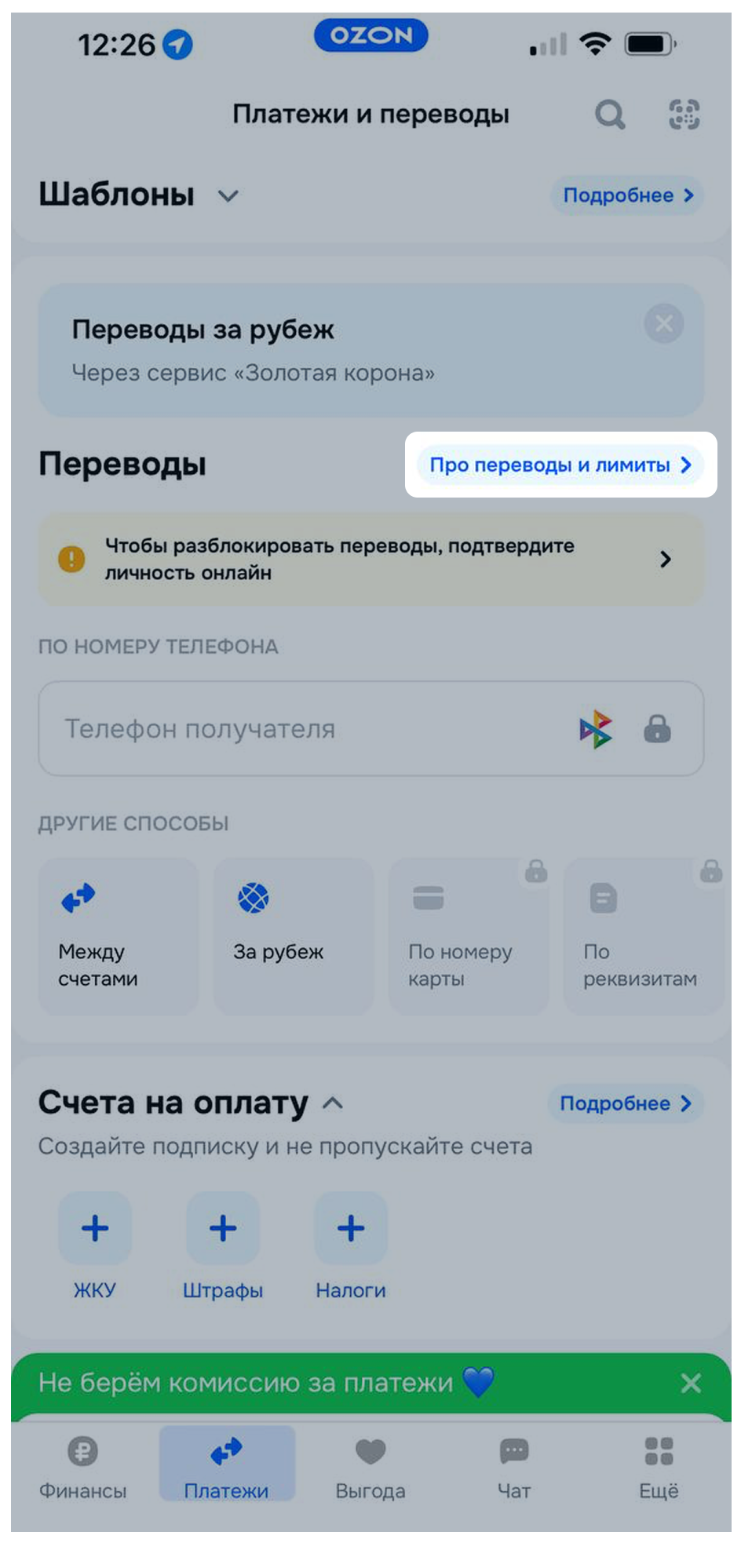Select Между счетами transfer

(x=118, y=936)
